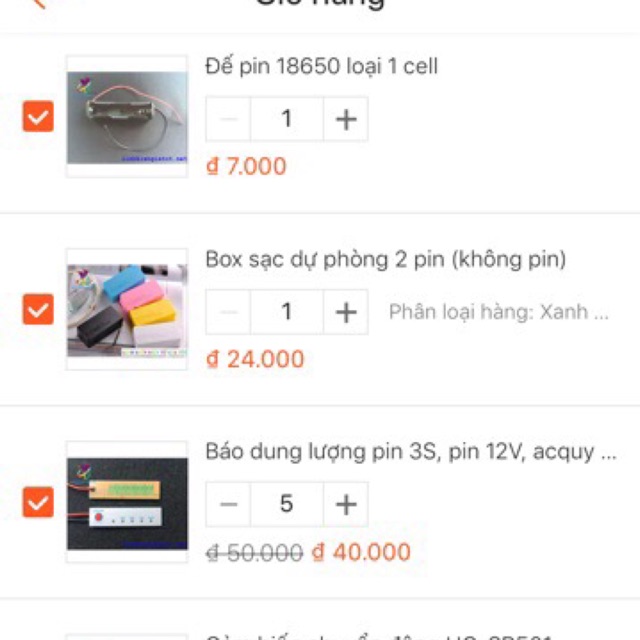Open the Đế pin 18650 product image
This screenshot has width=640, height=640.
tap(126, 117)
